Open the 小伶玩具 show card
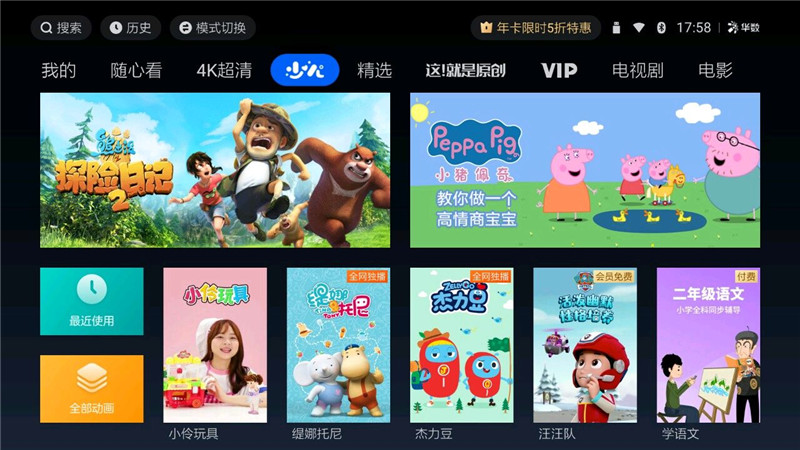 point(215,345)
